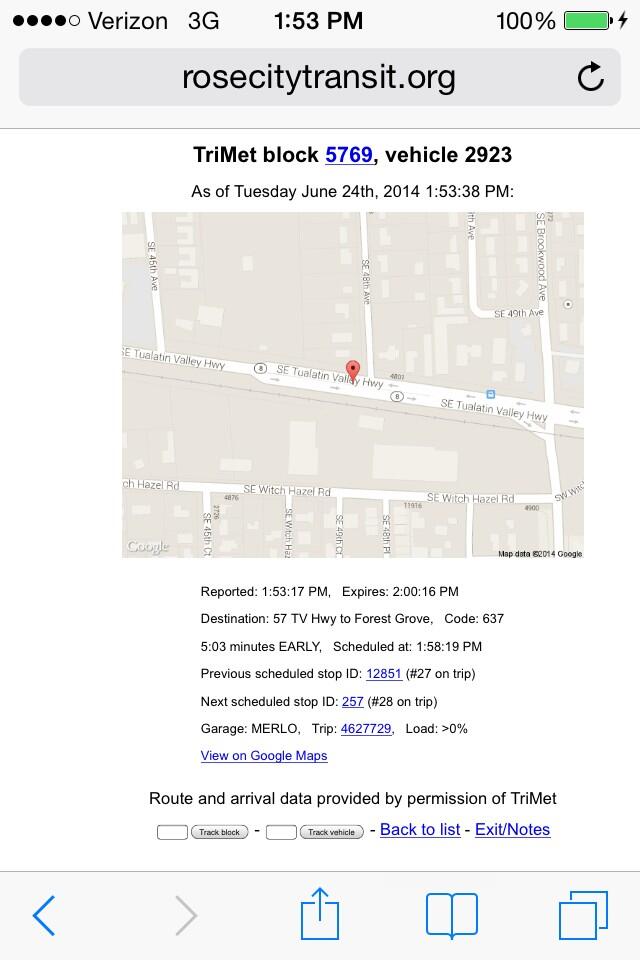This screenshot has height=960, width=640.
Task: Open the Safari tabs view
Action: click(x=583, y=915)
